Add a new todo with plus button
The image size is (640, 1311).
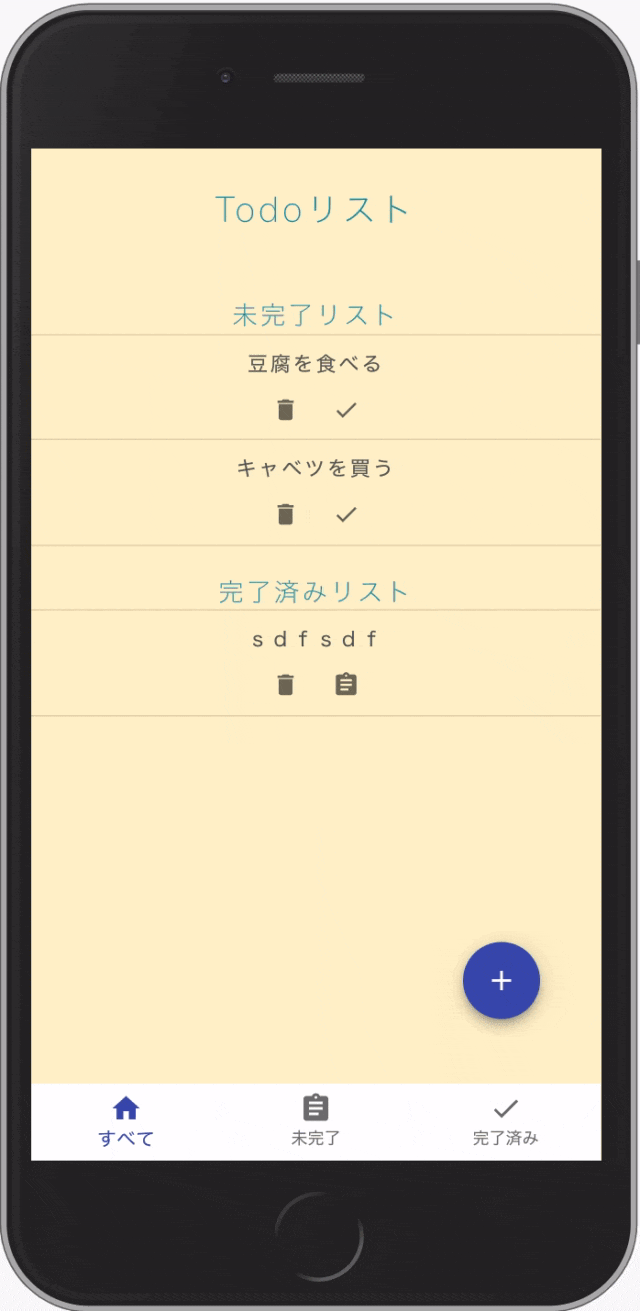click(501, 981)
